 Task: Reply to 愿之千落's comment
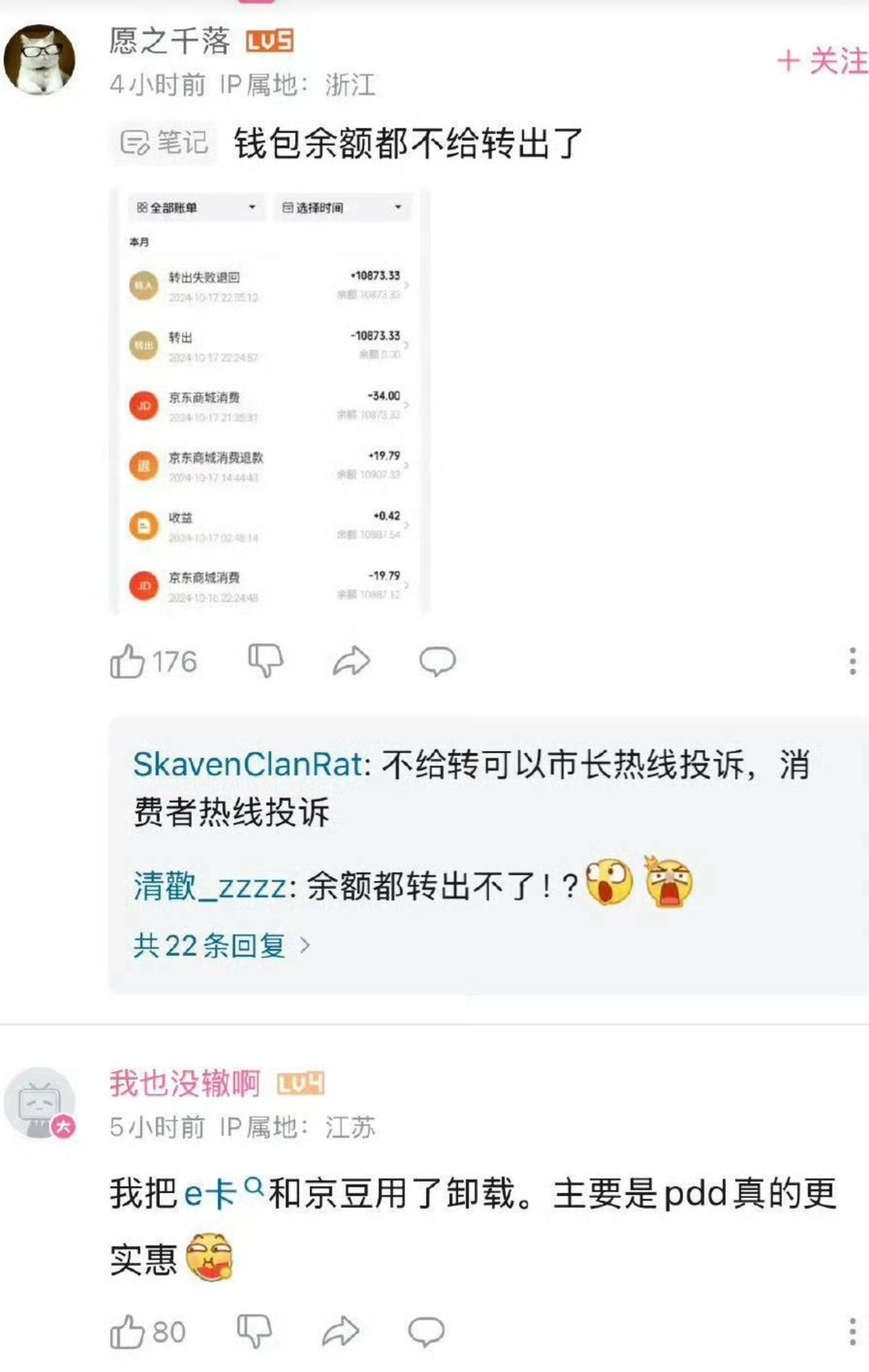click(x=437, y=661)
